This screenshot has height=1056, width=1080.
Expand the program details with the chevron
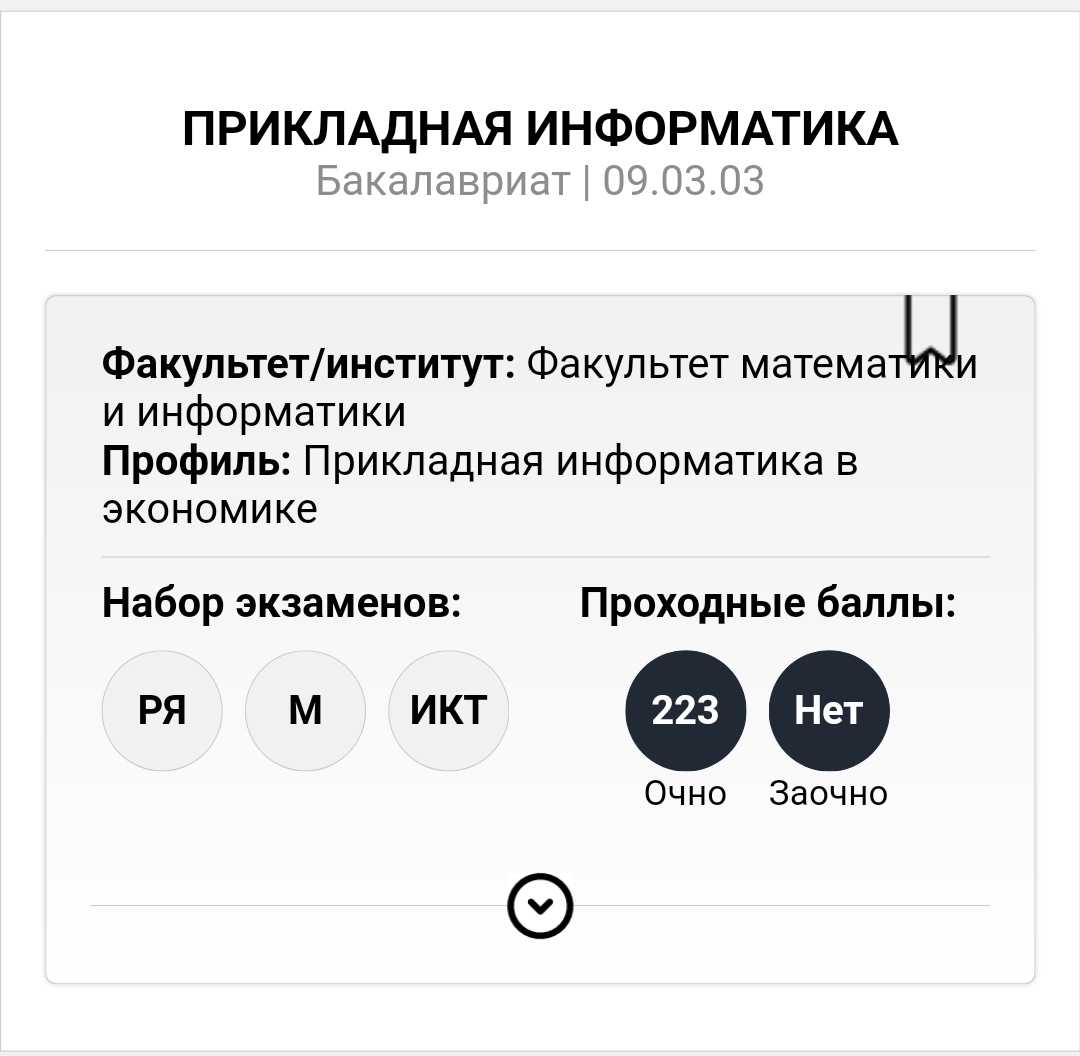(540, 907)
